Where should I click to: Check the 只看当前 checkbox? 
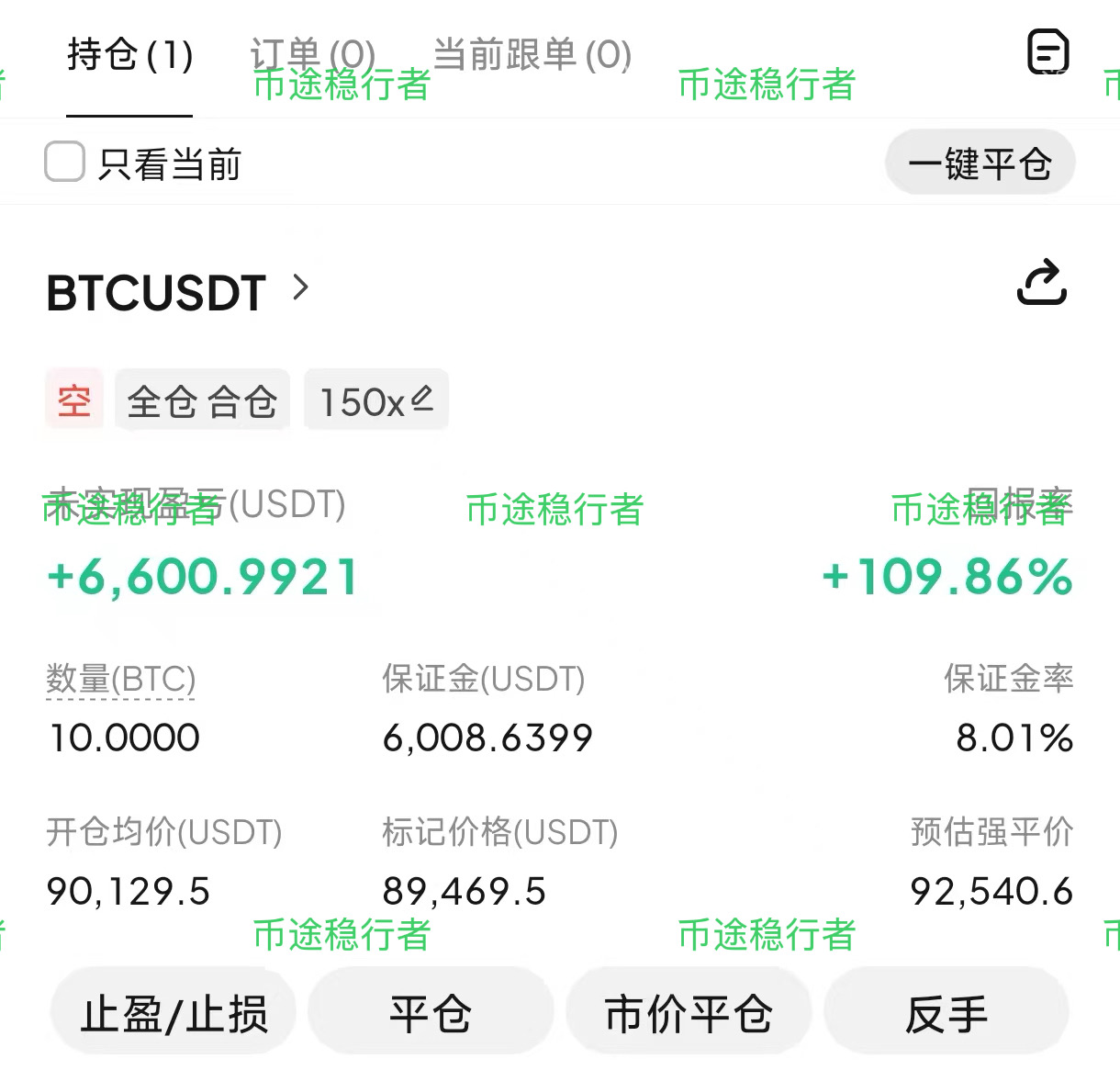pyautogui.click(x=65, y=163)
